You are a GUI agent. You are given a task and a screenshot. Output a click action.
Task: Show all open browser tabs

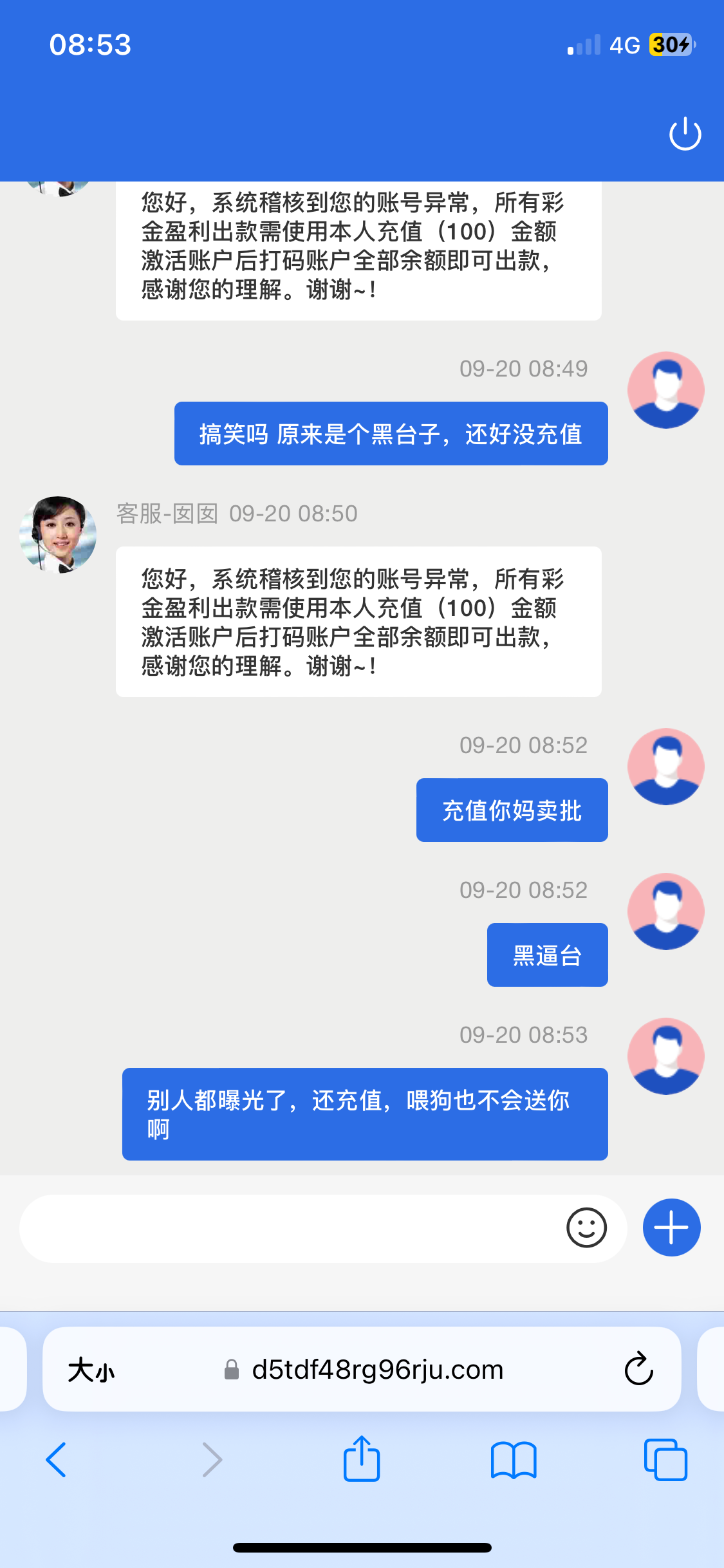665,1459
